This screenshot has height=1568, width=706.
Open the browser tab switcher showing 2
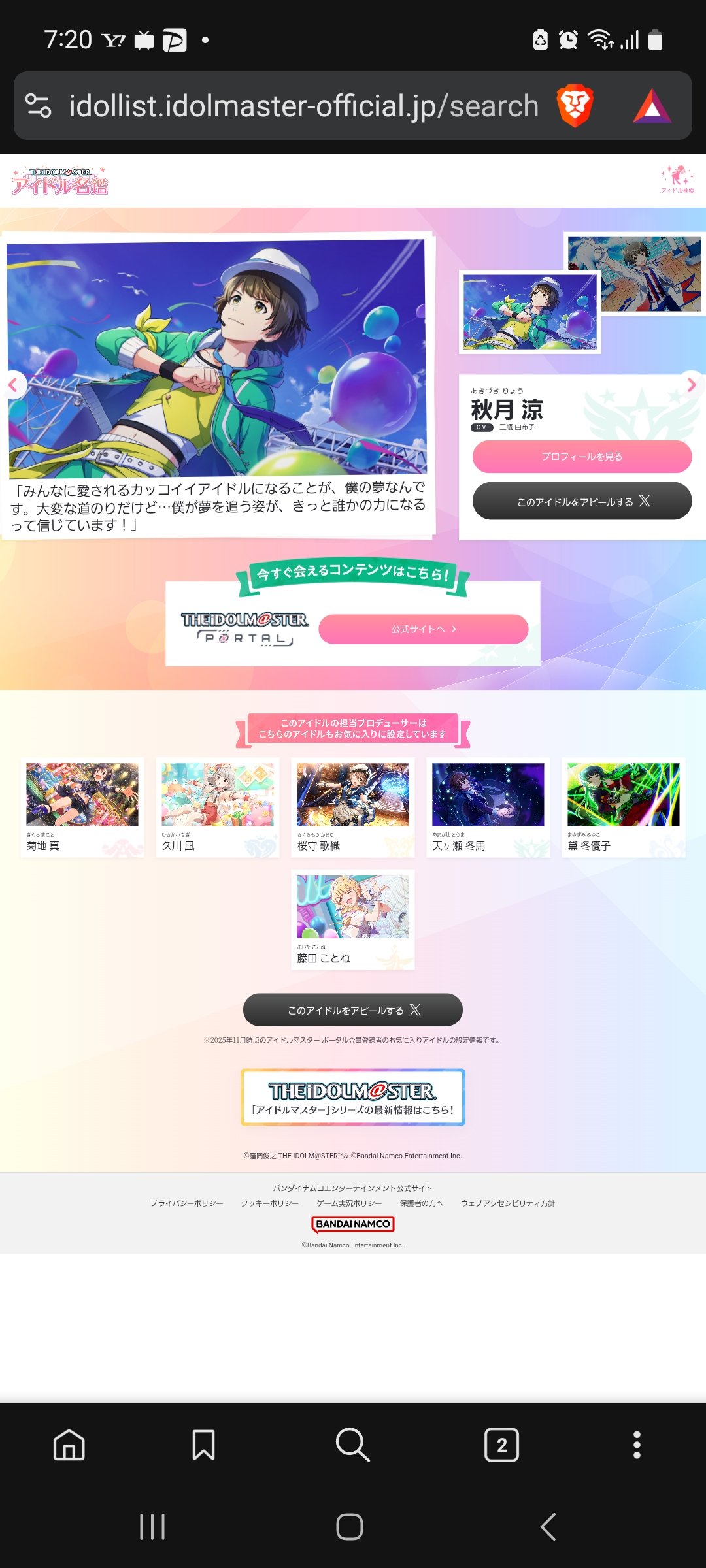[501, 1445]
